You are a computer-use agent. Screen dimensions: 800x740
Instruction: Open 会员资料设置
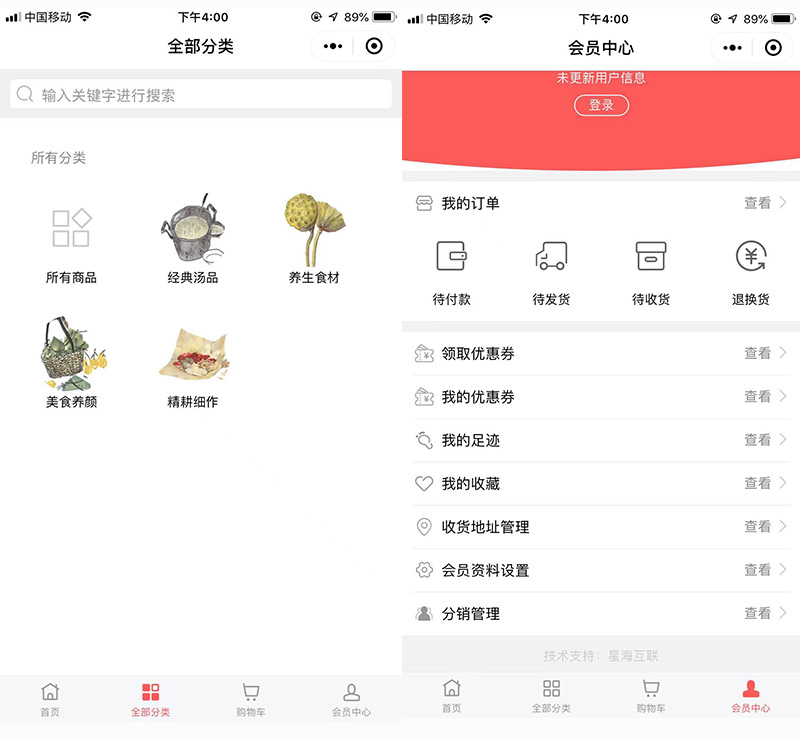(x=600, y=570)
